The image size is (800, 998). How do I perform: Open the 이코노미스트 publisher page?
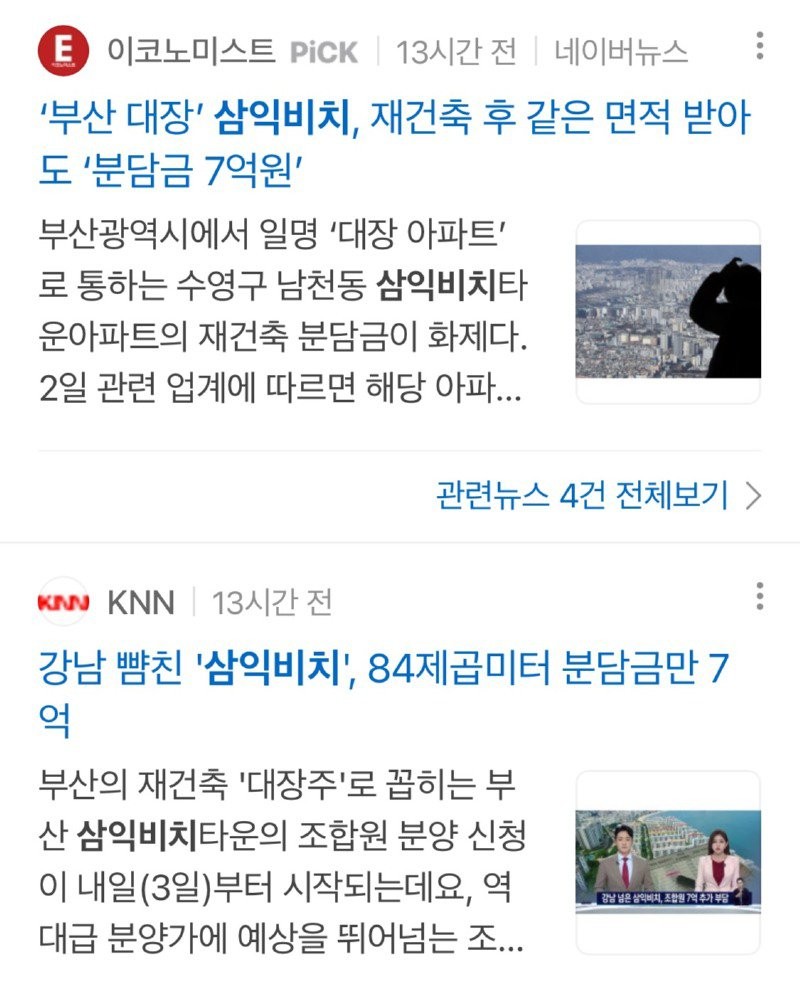[x=190, y=51]
